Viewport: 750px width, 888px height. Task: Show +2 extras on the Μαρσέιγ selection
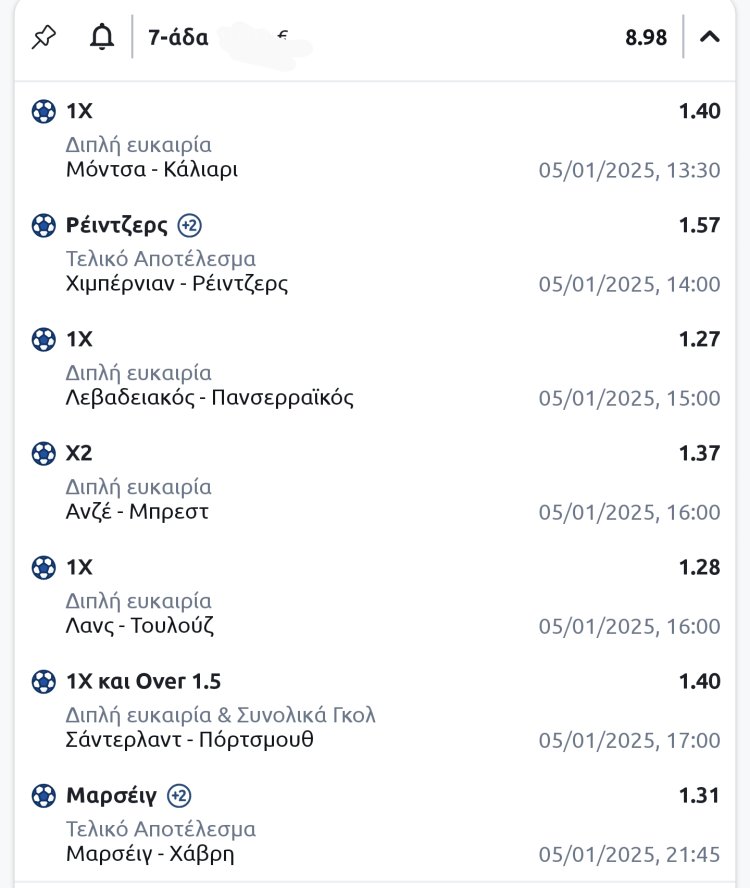(179, 796)
